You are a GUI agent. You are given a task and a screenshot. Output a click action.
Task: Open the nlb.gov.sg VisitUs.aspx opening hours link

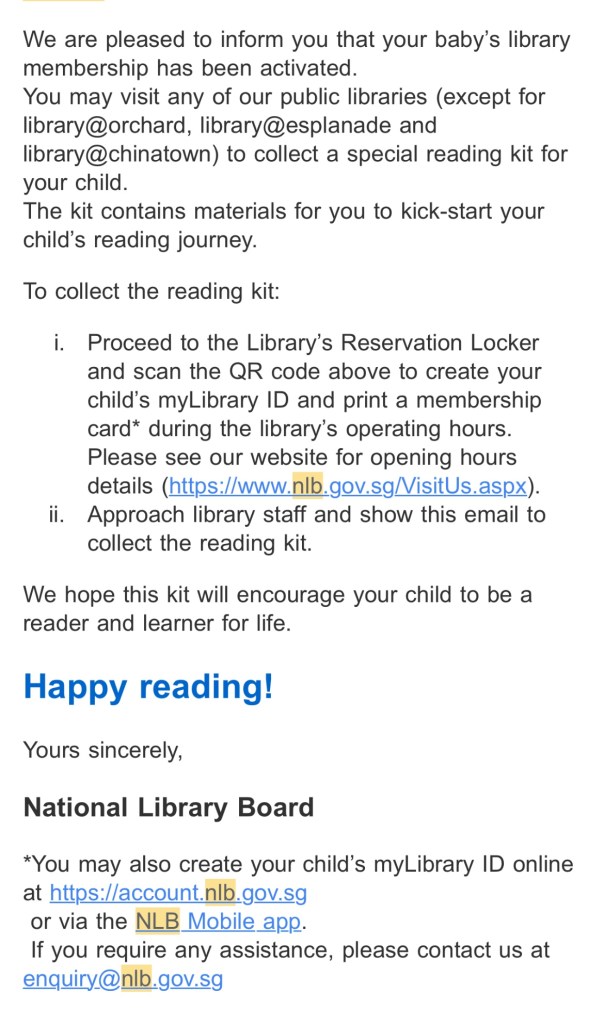tap(347, 486)
